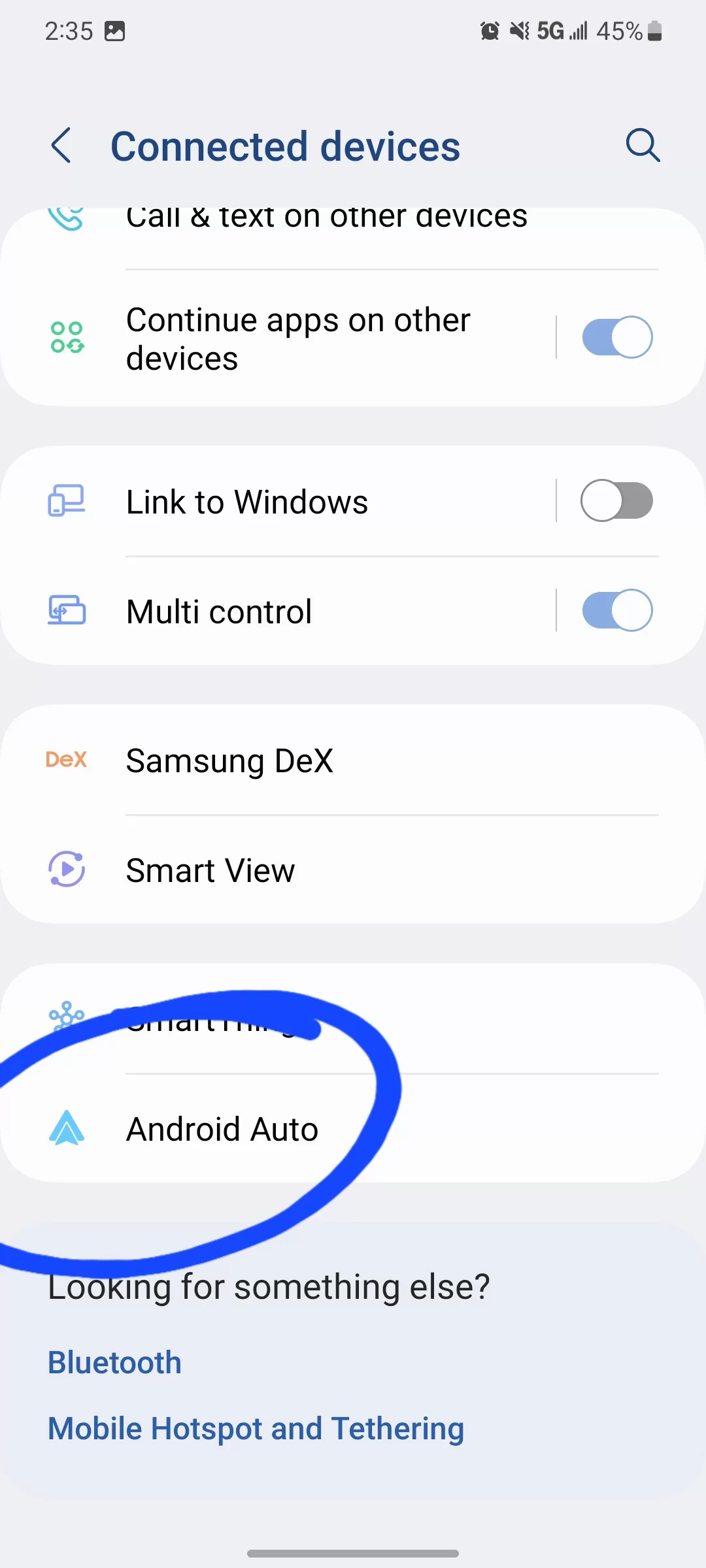Open Smart View
The image size is (706, 1568).
pyautogui.click(x=353, y=870)
